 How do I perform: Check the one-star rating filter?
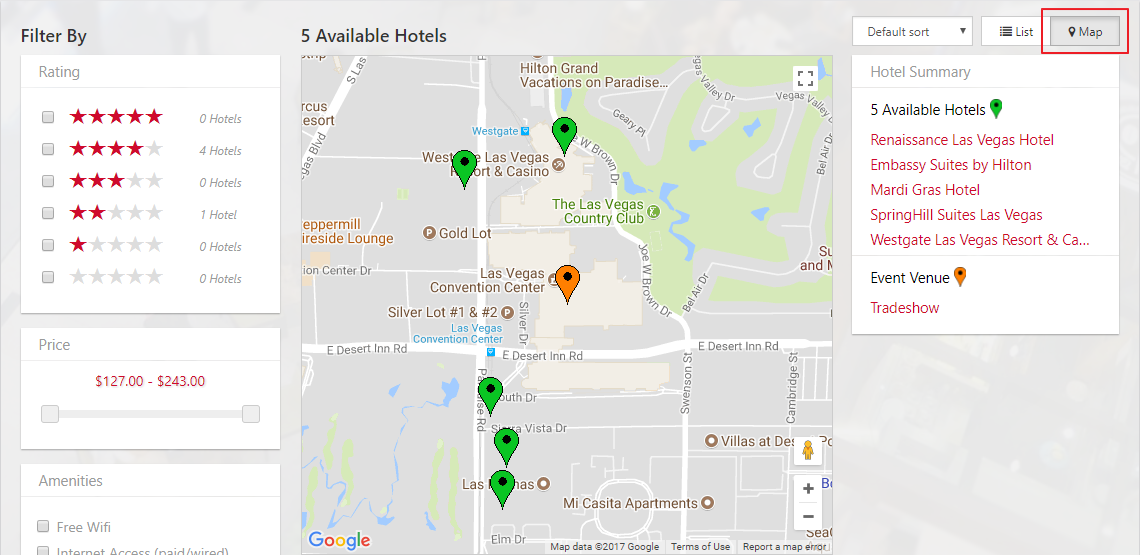[x=48, y=245]
